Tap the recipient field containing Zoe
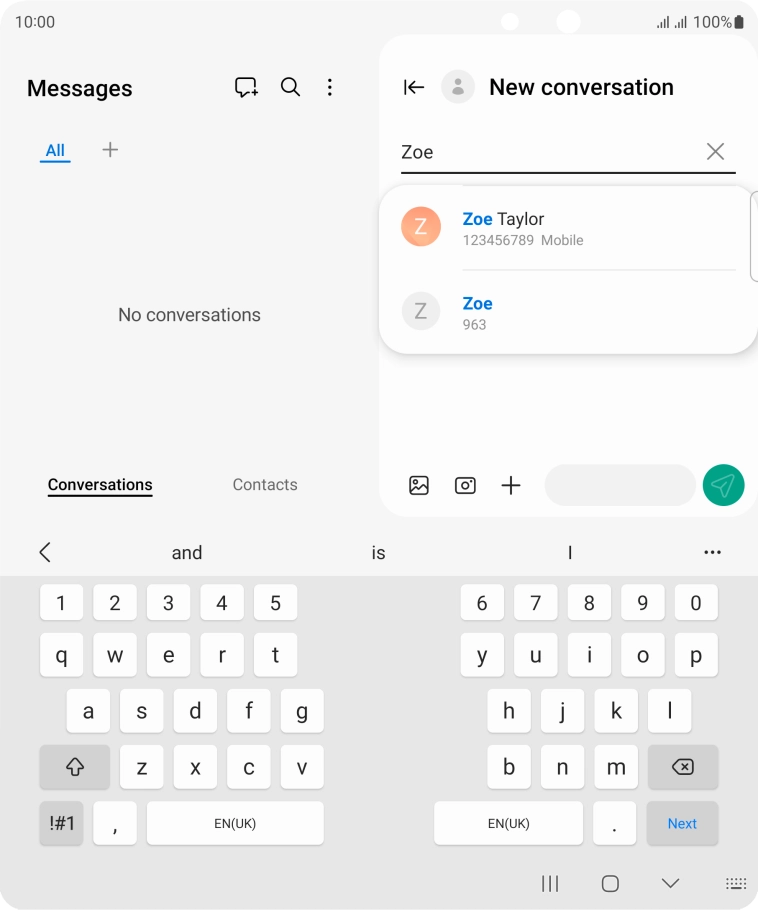The width and height of the screenshot is (758, 910). [x=540, y=152]
